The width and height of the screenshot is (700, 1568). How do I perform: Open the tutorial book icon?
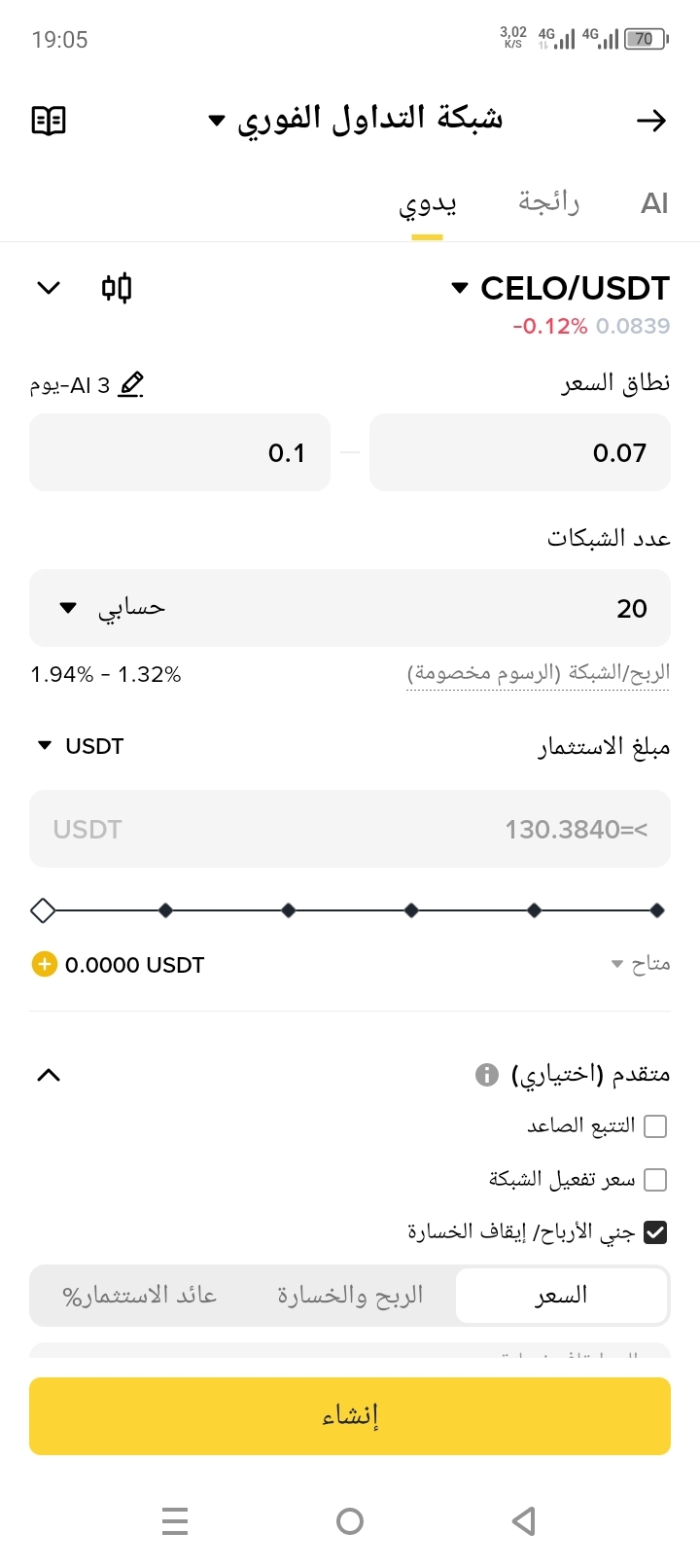coord(49,121)
